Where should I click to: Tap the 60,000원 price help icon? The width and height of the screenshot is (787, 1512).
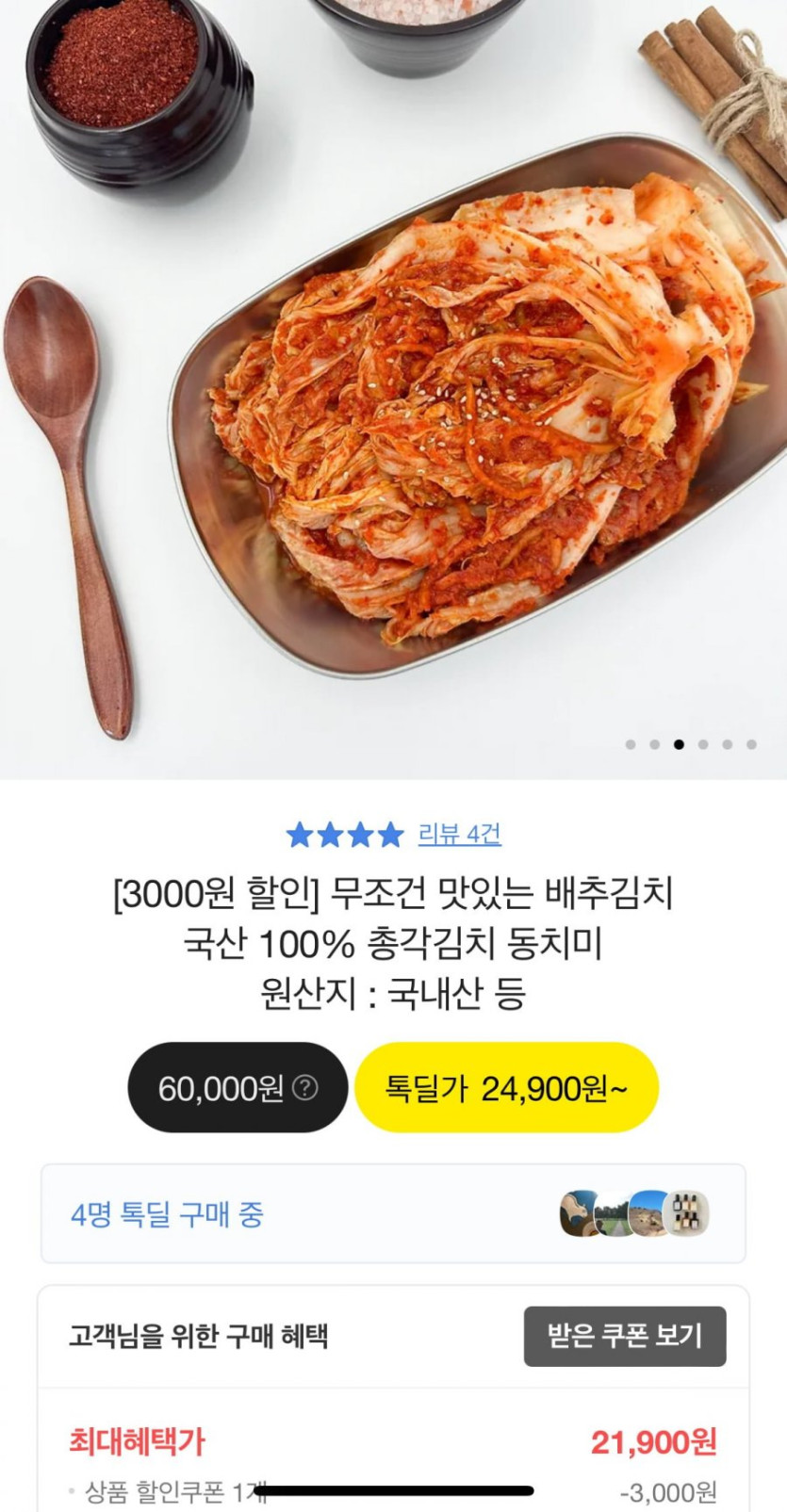click(x=305, y=1088)
